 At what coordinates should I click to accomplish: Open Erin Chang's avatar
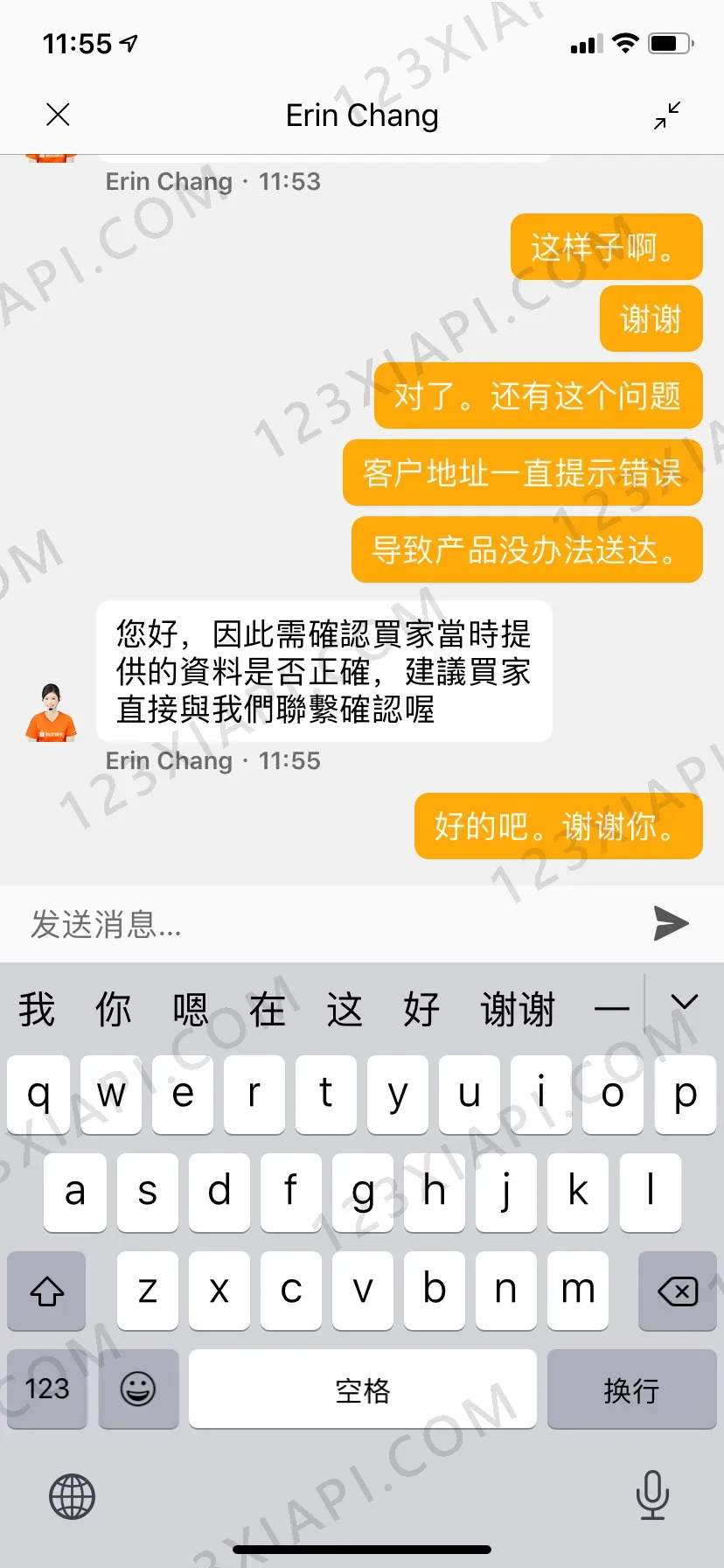51,712
